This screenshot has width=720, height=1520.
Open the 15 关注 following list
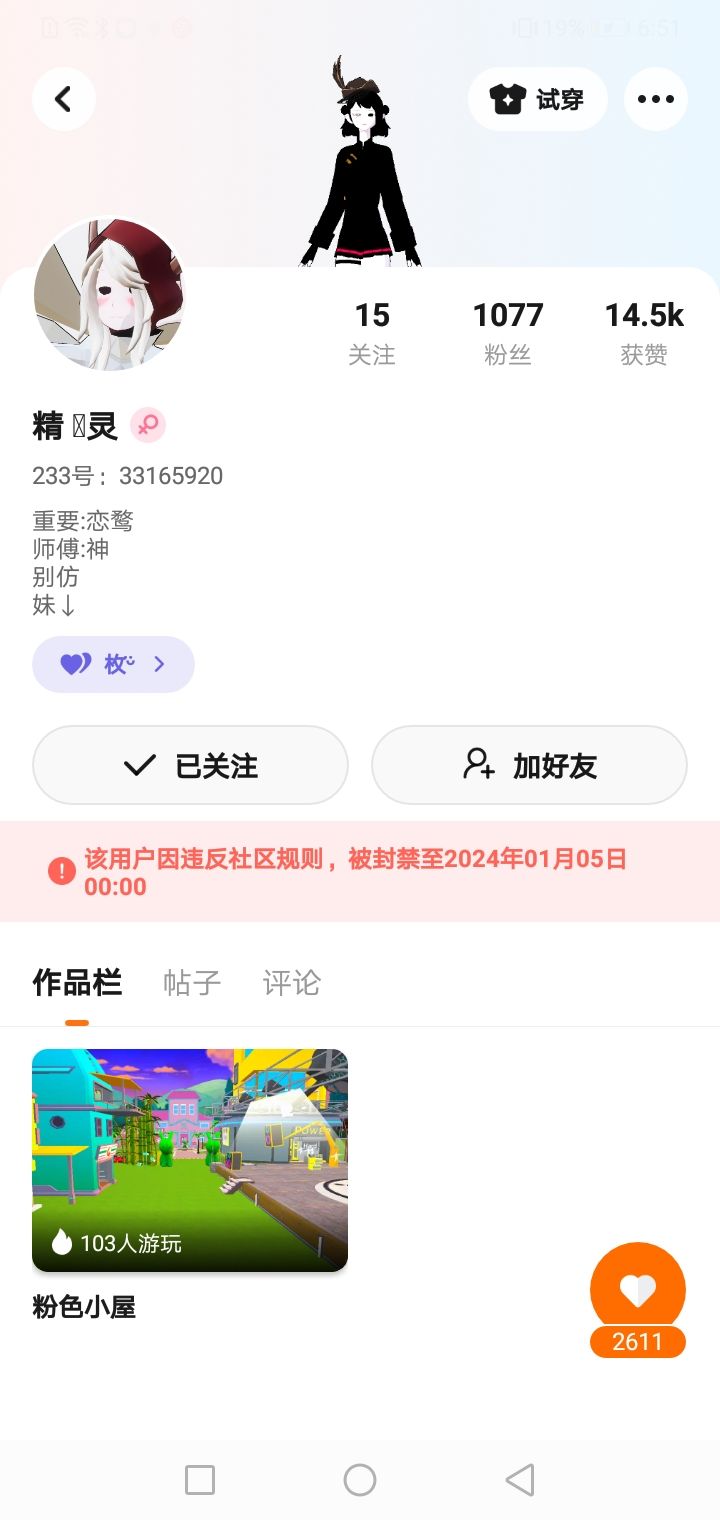(x=372, y=332)
